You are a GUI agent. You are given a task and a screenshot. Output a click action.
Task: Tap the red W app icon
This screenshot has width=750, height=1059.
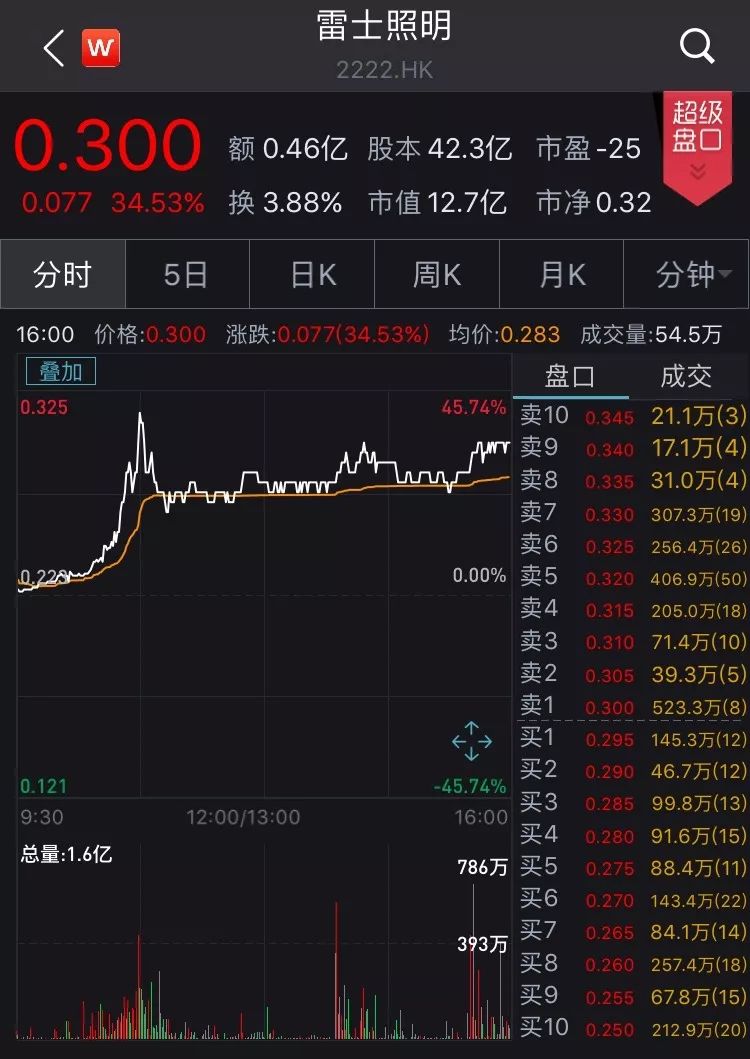pos(101,47)
